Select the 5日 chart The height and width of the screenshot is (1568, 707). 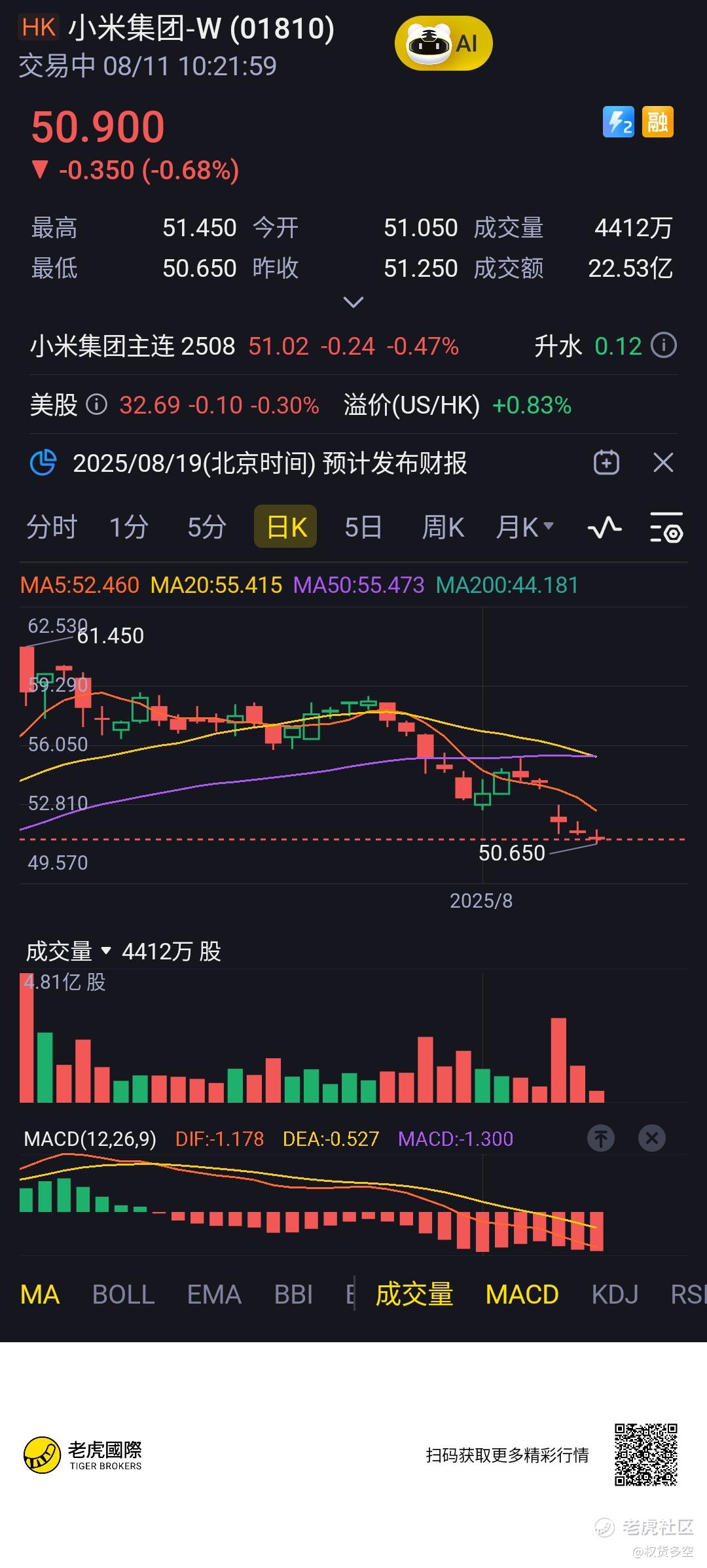click(x=363, y=527)
